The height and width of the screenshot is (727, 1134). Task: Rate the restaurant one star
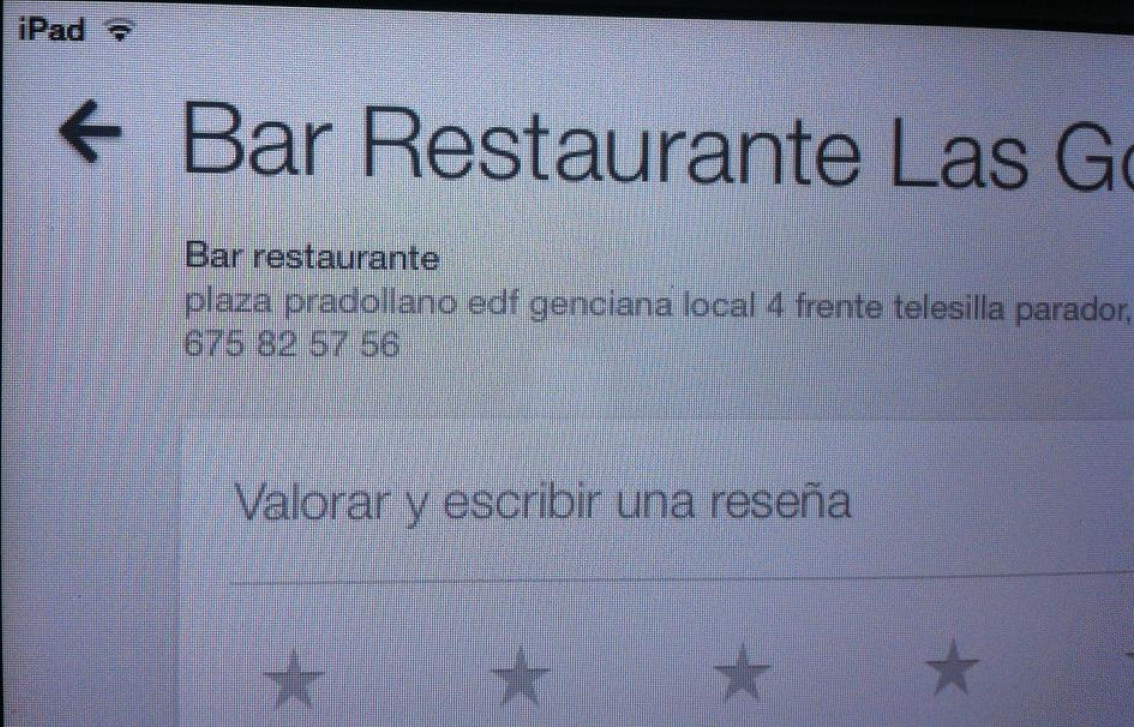coord(296,676)
